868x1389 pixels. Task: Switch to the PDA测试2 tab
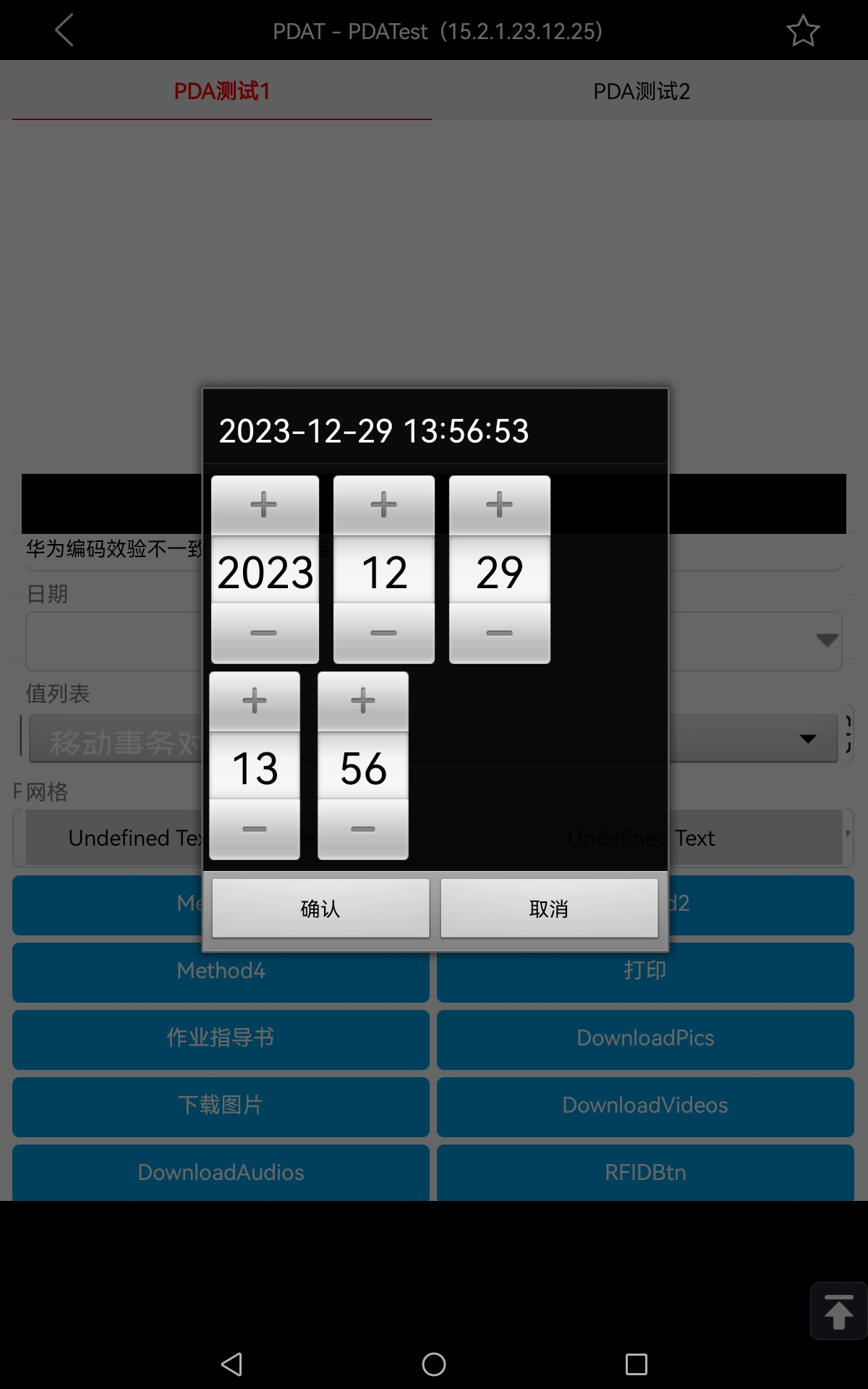pos(642,91)
